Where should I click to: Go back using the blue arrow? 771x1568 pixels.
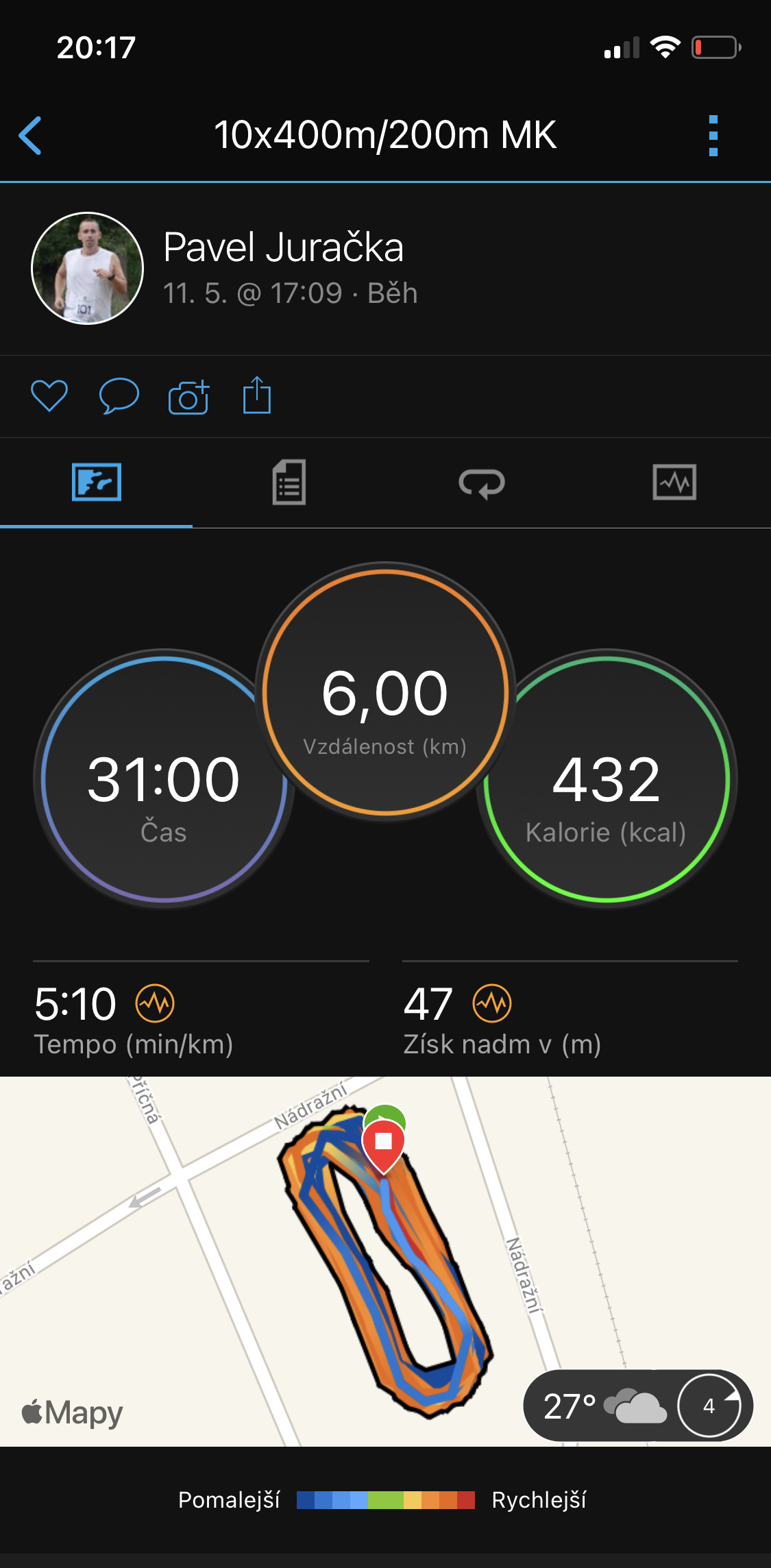pyautogui.click(x=30, y=136)
